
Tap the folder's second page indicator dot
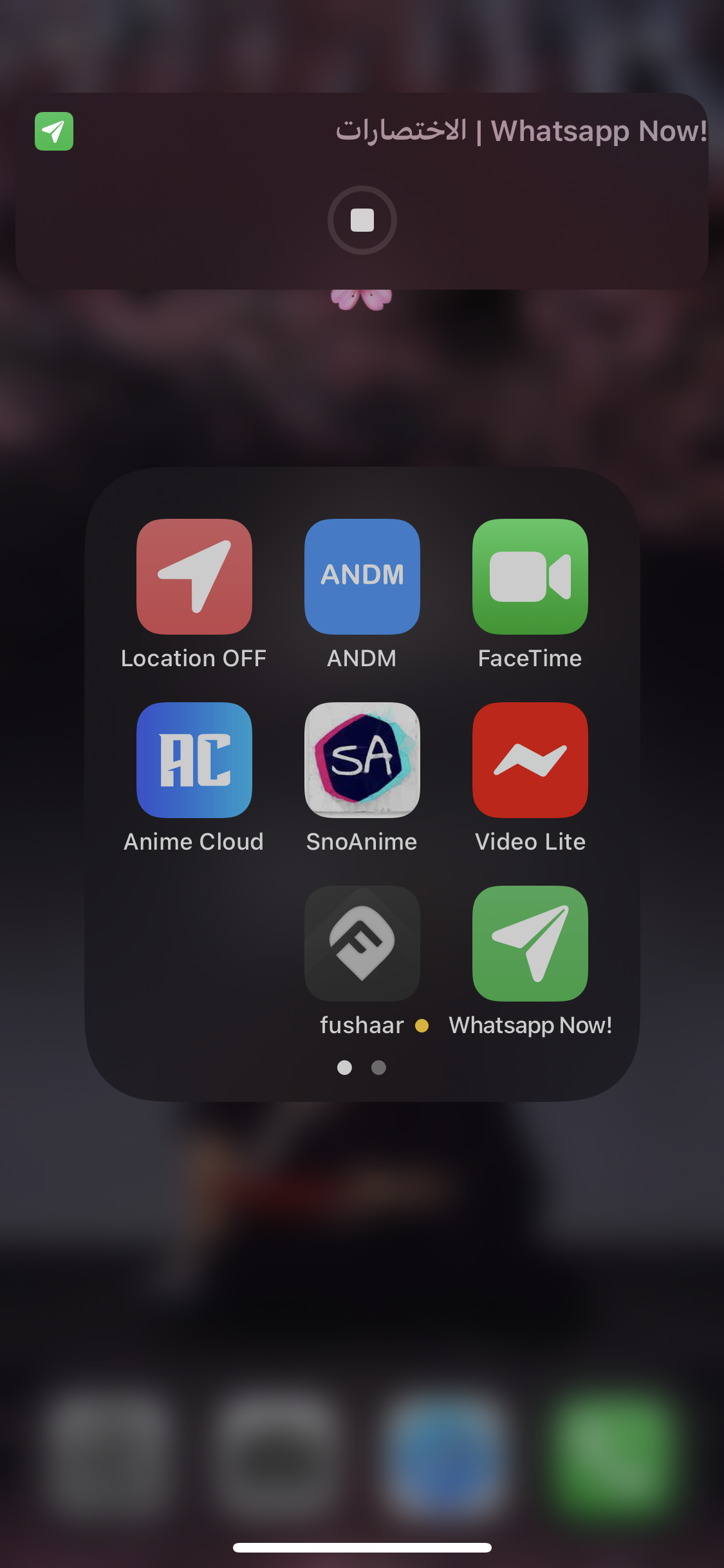(x=378, y=1068)
